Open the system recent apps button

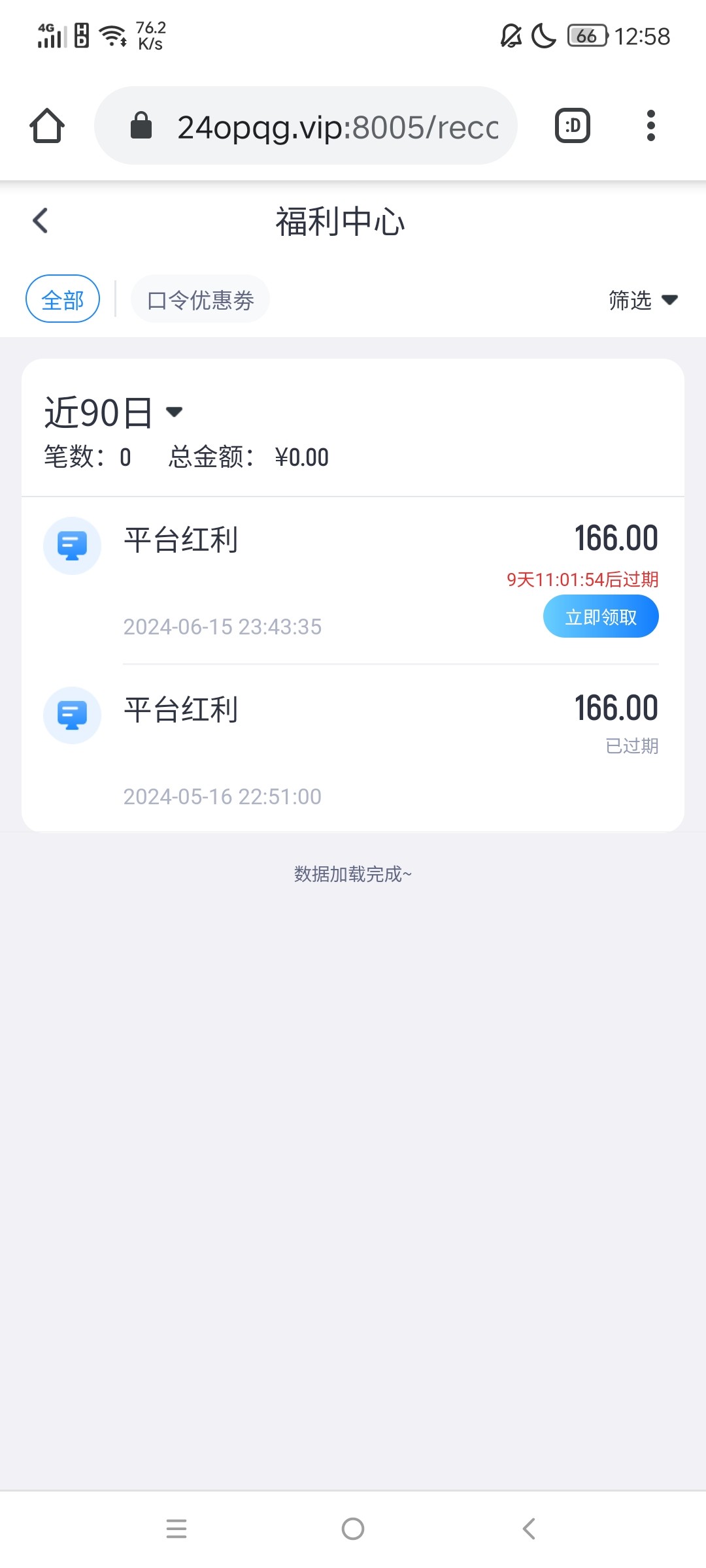click(x=176, y=1529)
